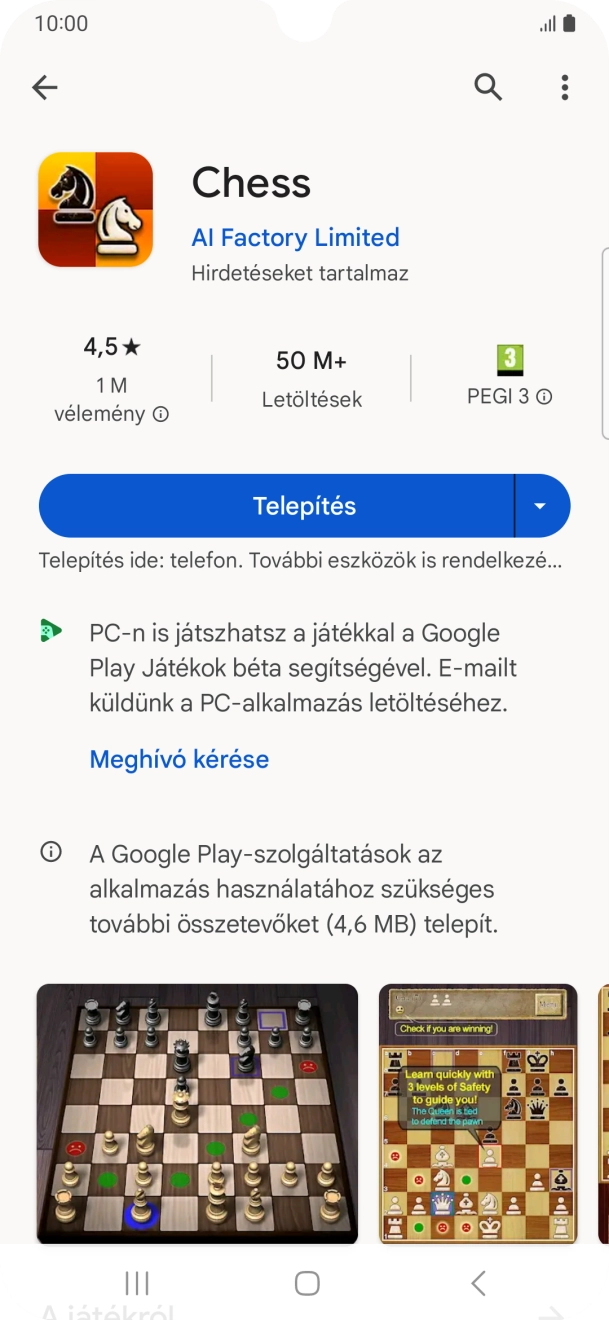Expand the install options dropdown arrow
Viewport: 609px width, 1320px height.
point(541,506)
